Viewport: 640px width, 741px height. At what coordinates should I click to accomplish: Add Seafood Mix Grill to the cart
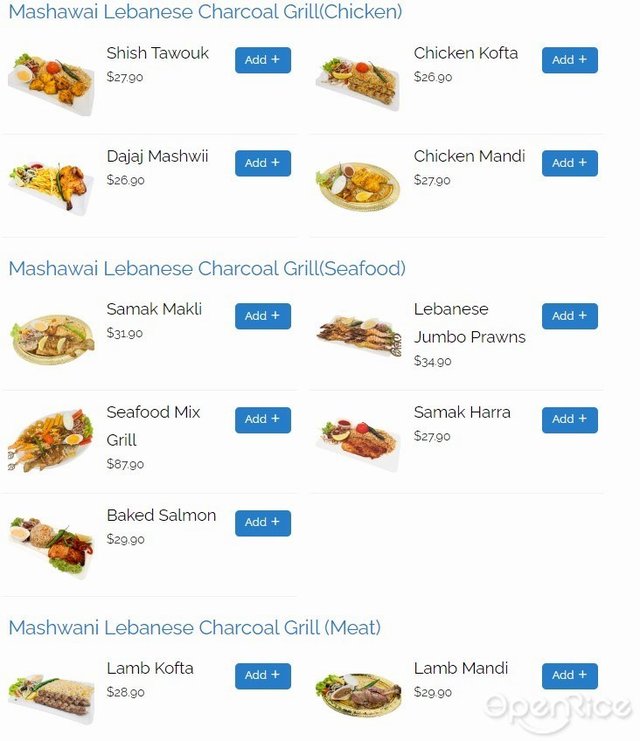(262, 419)
